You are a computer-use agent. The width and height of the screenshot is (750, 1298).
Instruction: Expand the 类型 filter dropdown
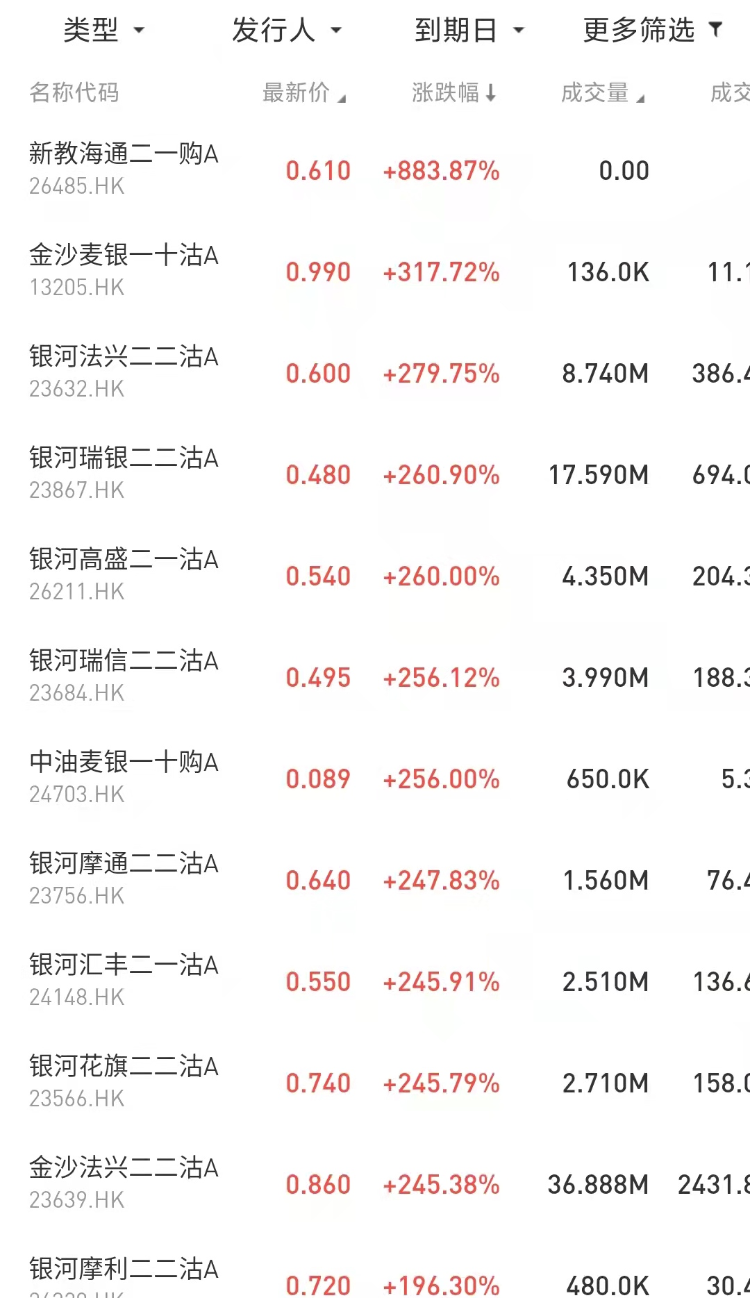(103, 31)
